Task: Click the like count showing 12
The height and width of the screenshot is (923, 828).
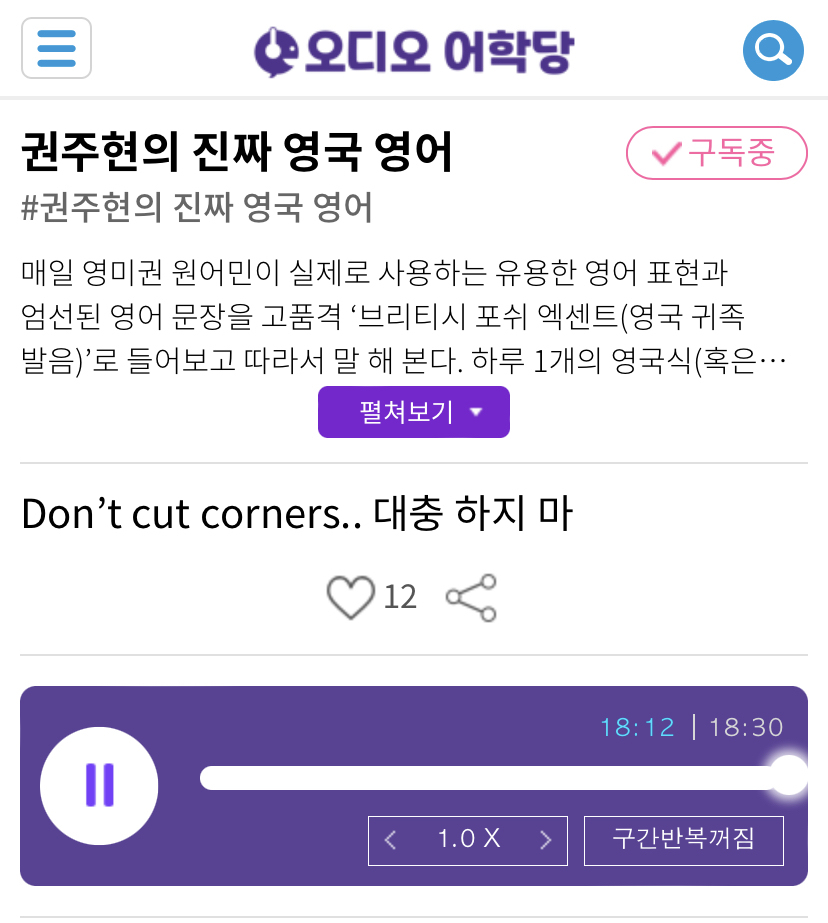Action: (401, 596)
